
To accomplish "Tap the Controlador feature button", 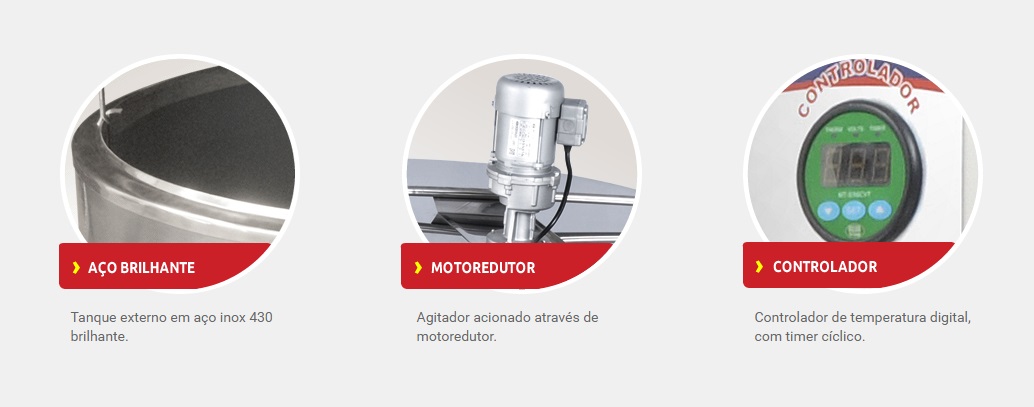I will [824, 267].
